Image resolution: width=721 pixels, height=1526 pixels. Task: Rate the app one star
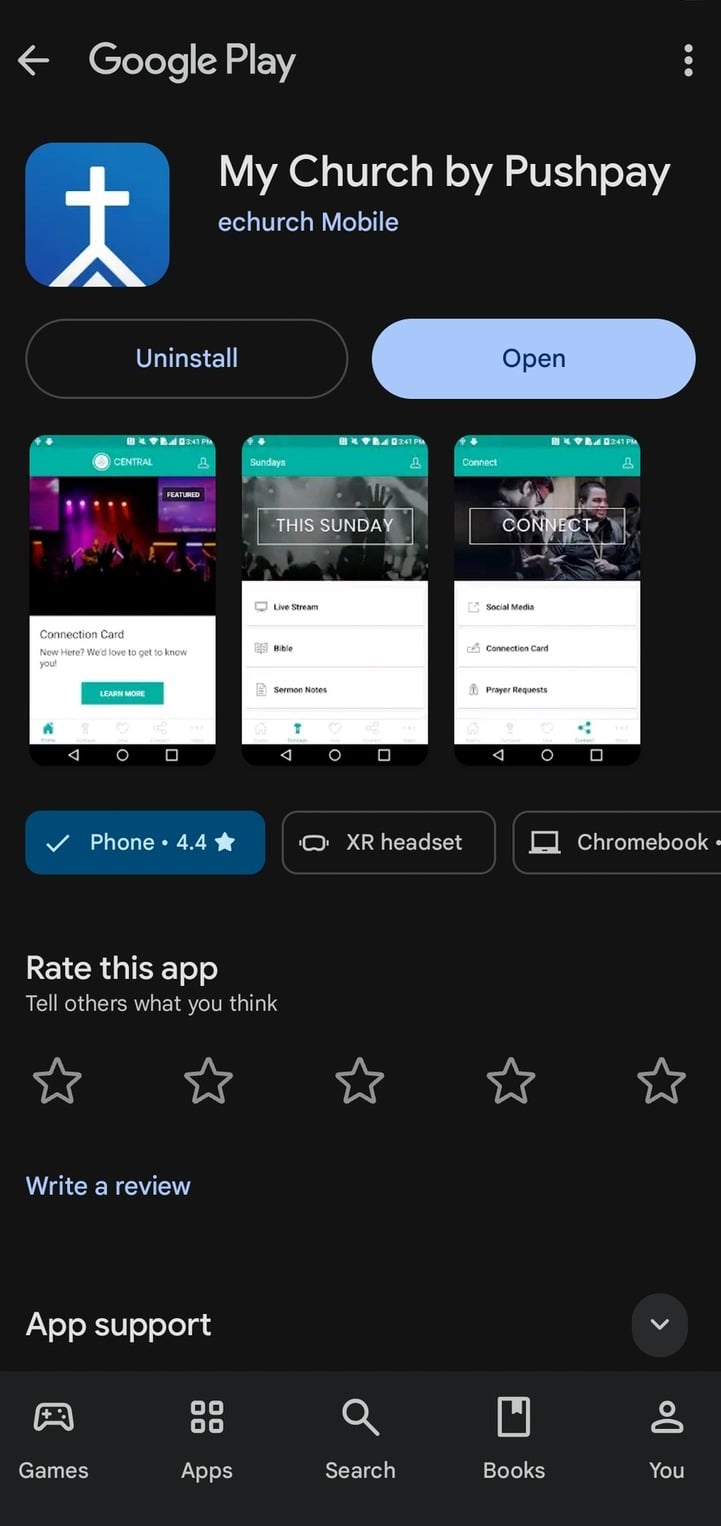[x=57, y=1082]
